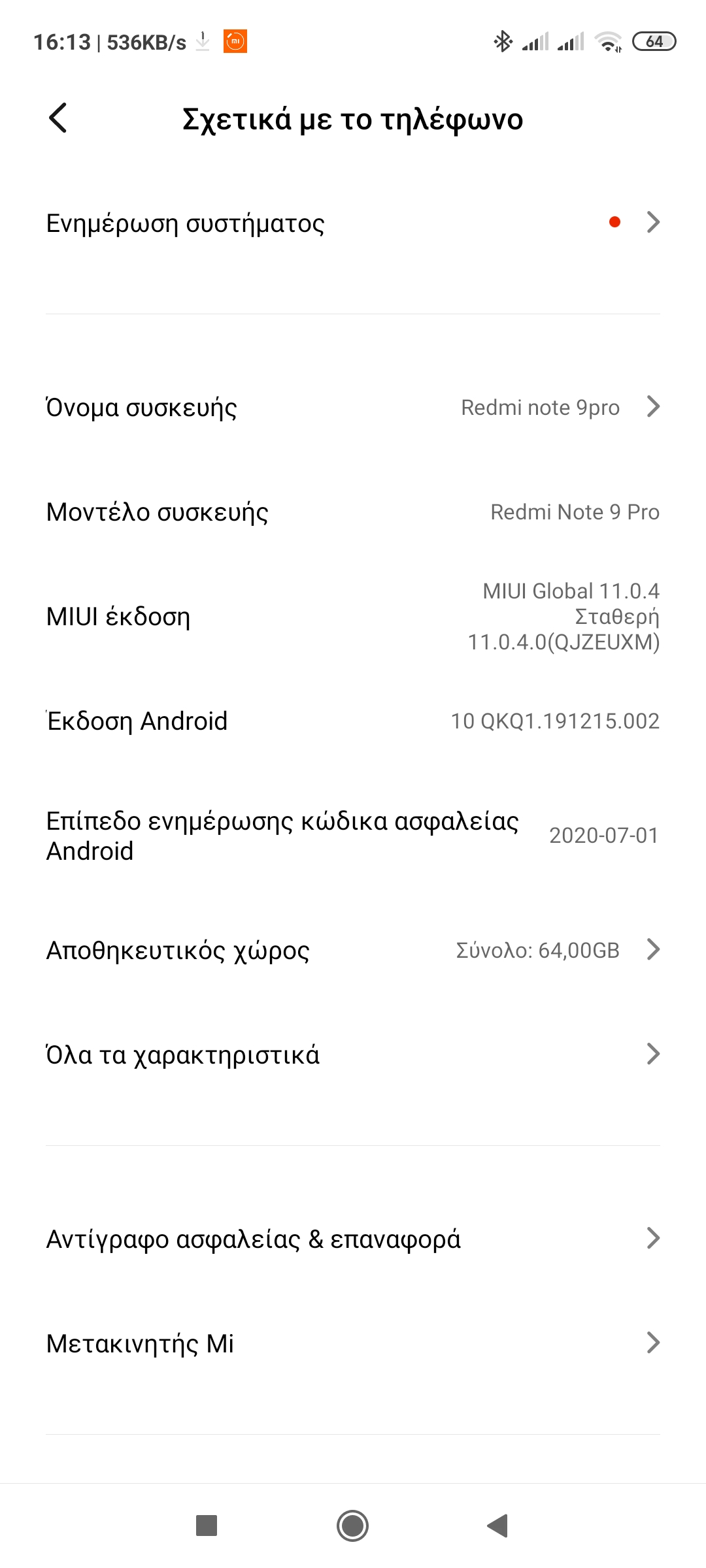Image resolution: width=706 pixels, height=1568 pixels.
Task: Tap the system home button
Action: click(x=353, y=1526)
